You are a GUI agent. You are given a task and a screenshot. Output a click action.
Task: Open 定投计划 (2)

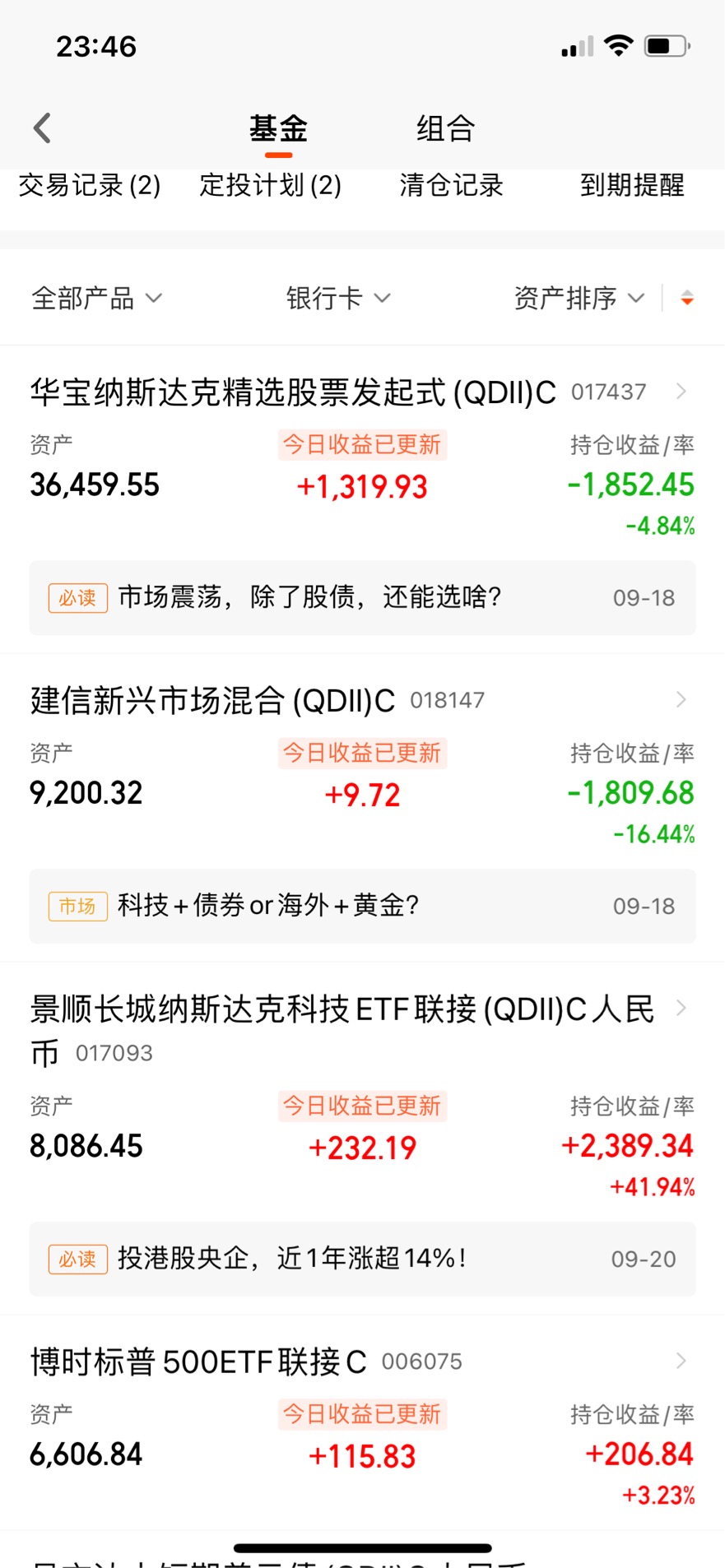270,185
